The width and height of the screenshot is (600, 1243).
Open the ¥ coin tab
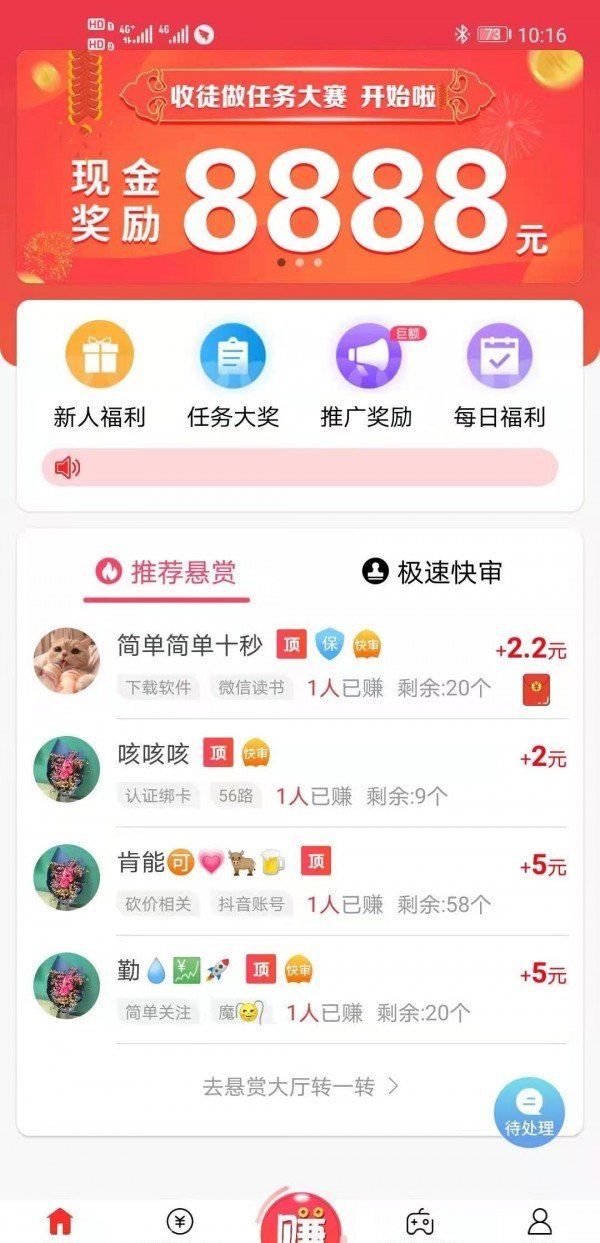[x=180, y=1221]
